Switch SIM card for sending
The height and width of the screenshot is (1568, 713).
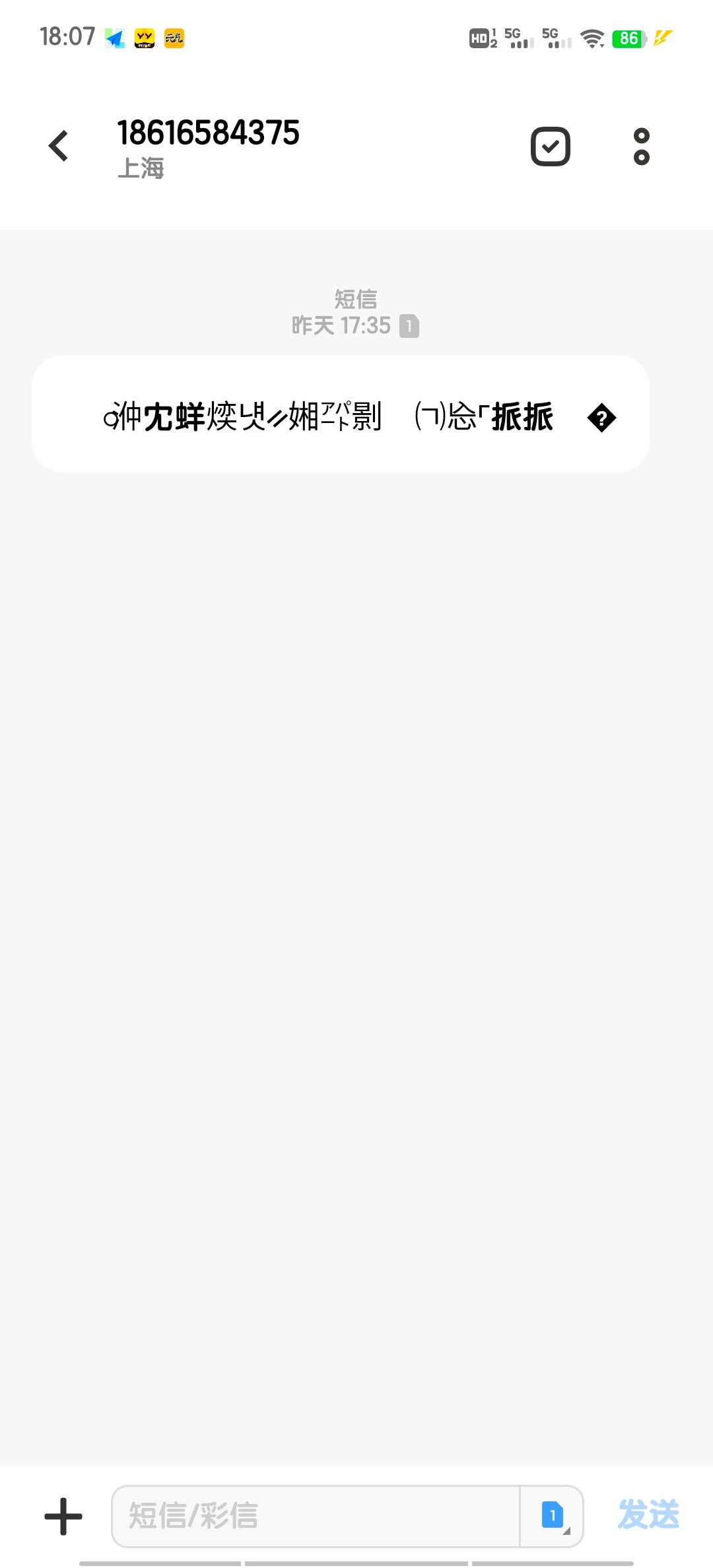coord(553,1516)
